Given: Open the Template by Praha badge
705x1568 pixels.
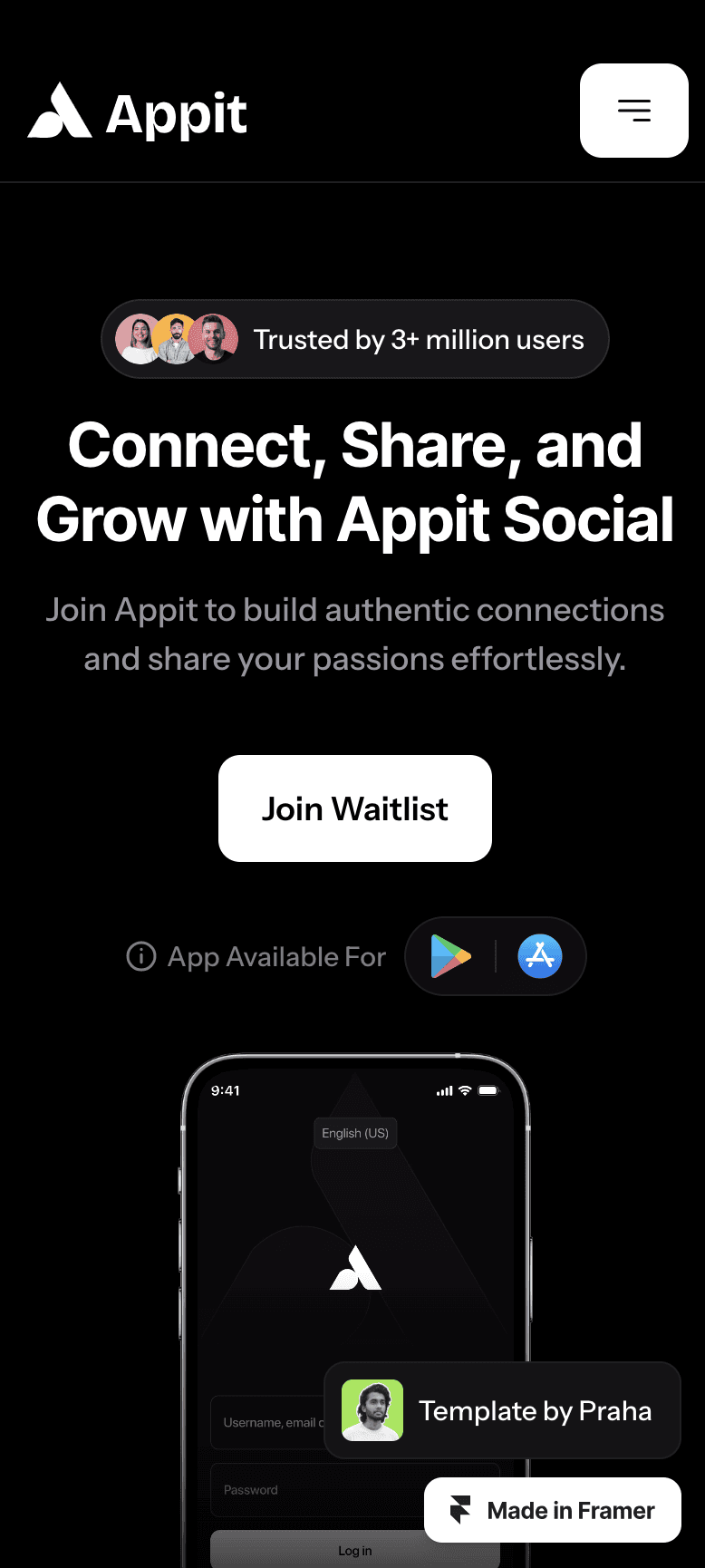Looking at the screenshot, I should point(502,1410).
